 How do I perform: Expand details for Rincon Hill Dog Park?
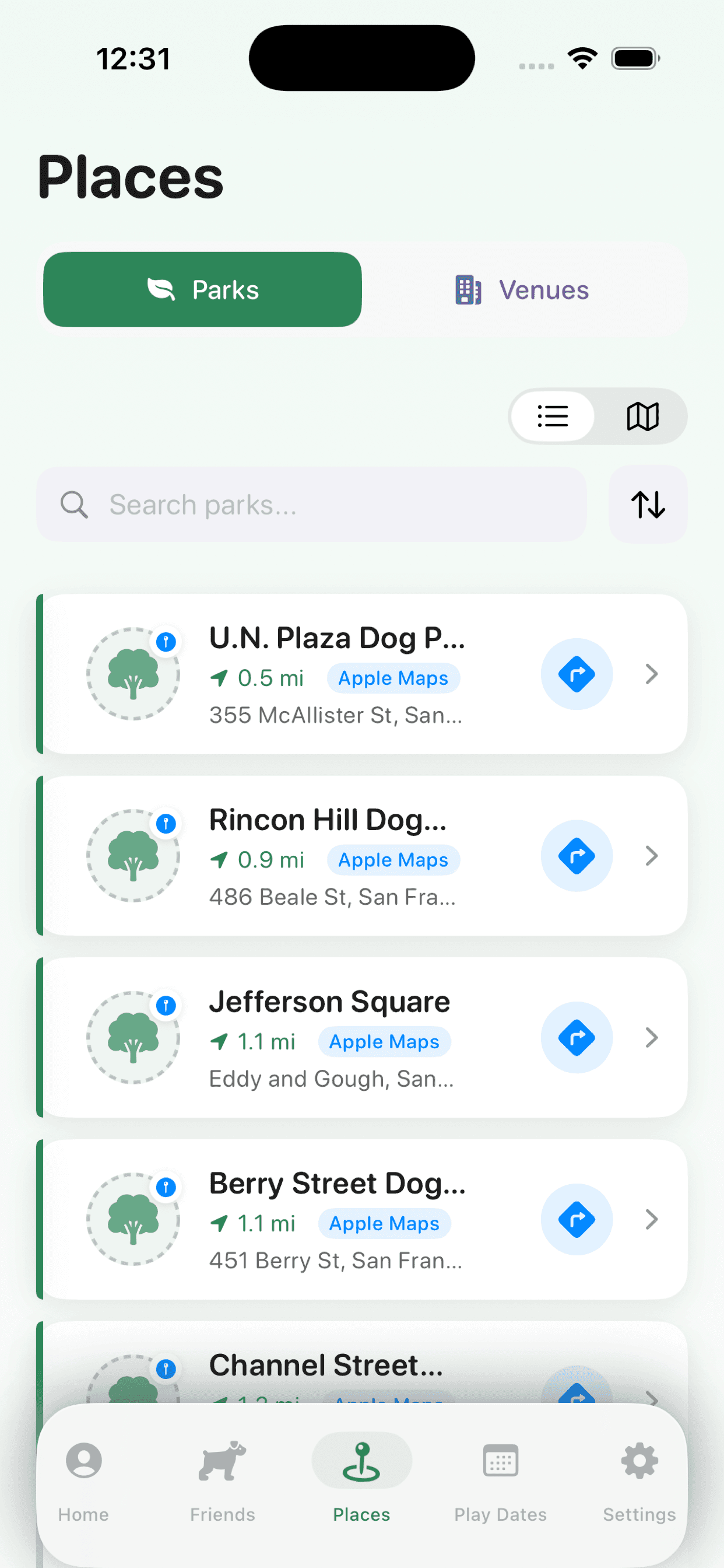[652, 855]
